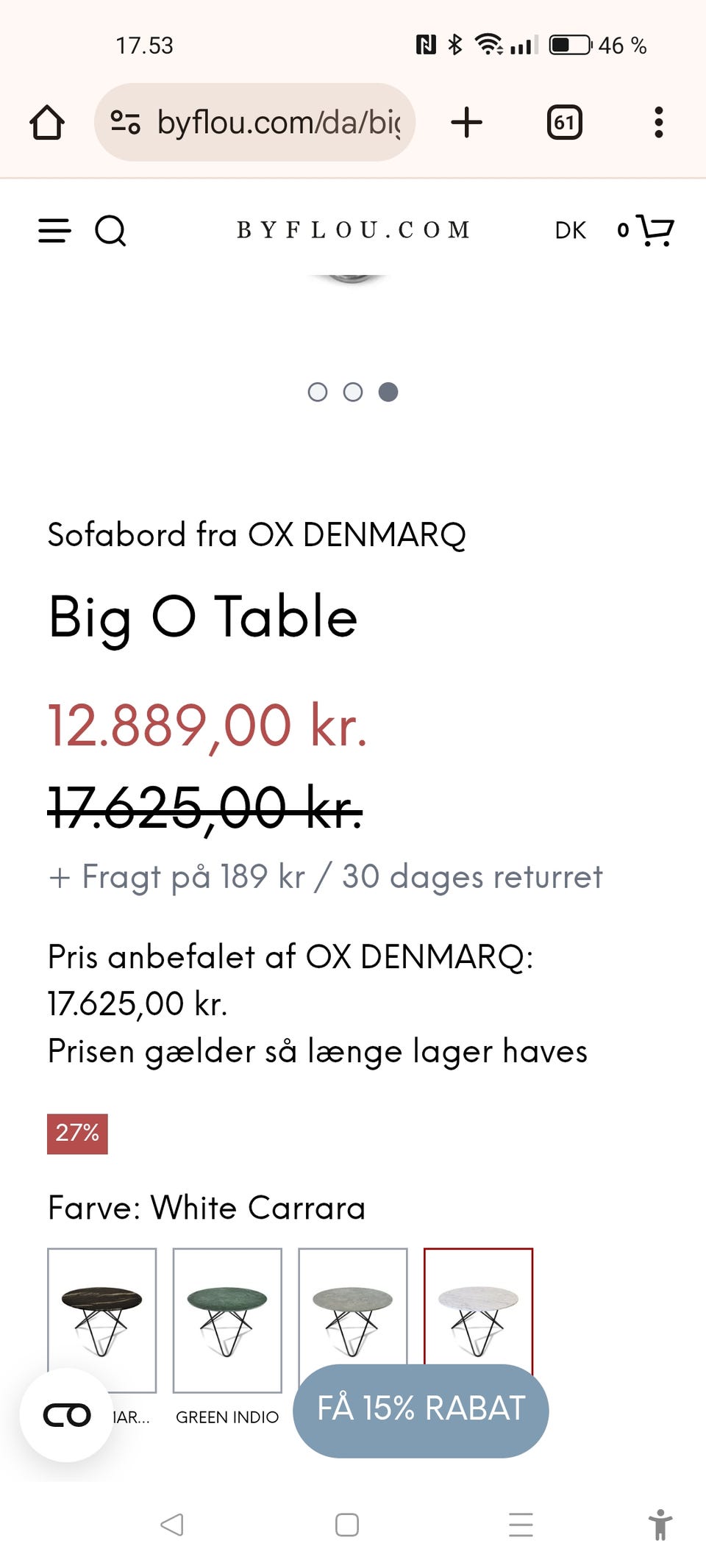Open the browser home page
The height and width of the screenshot is (1568, 706).
pyautogui.click(x=47, y=122)
